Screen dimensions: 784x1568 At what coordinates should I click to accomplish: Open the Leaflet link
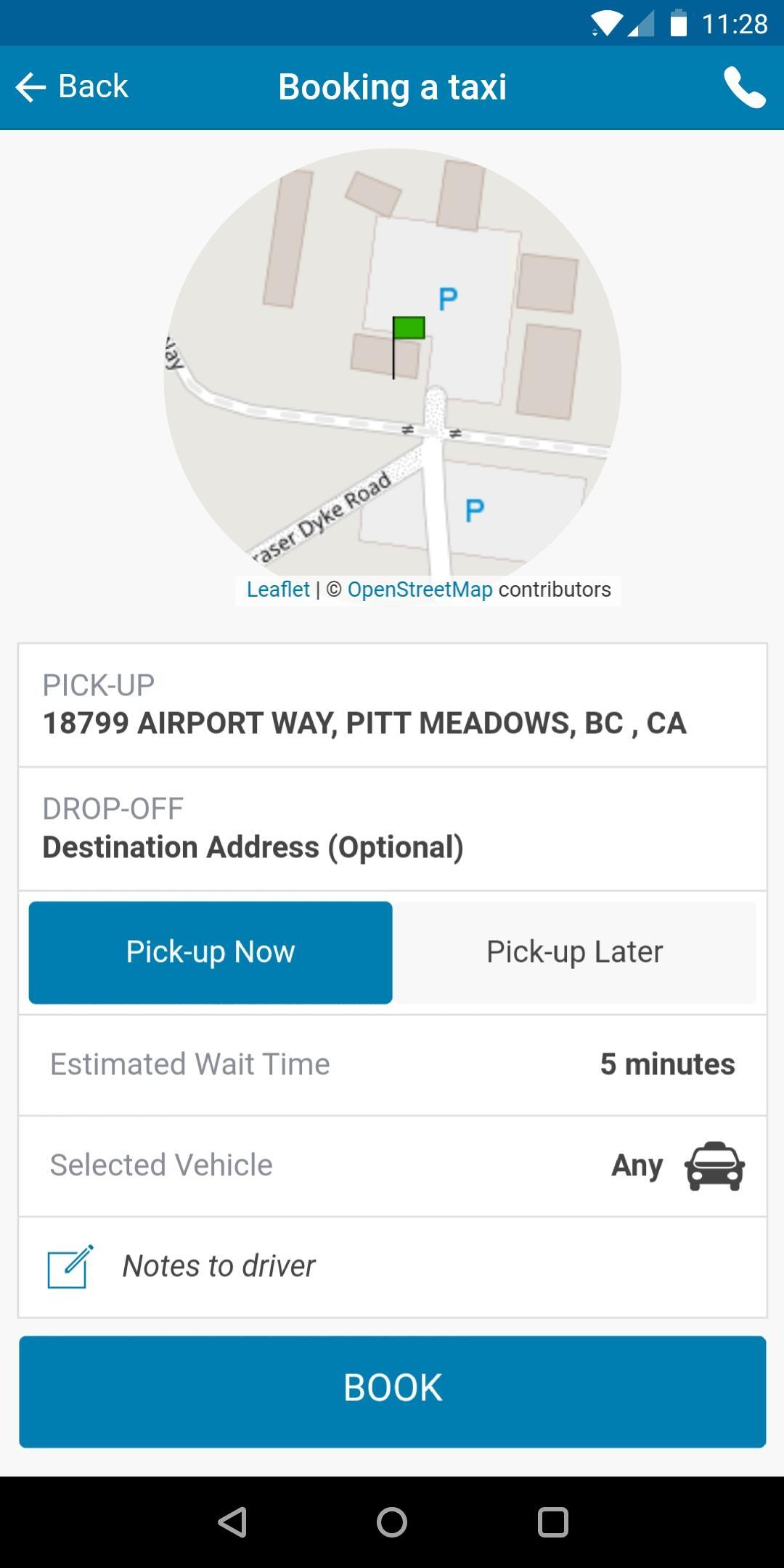(278, 589)
